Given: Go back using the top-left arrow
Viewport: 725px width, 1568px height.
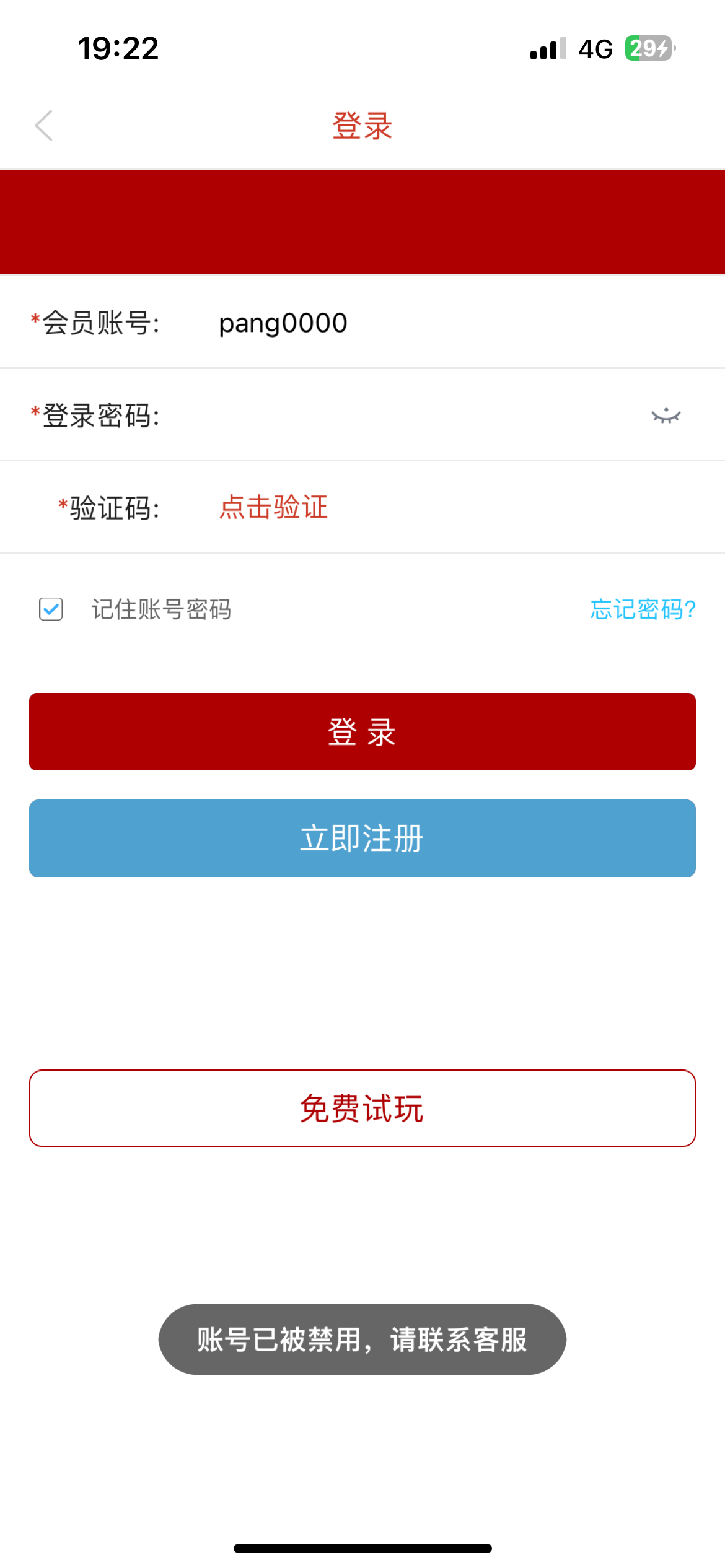Looking at the screenshot, I should (x=43, y=126).
